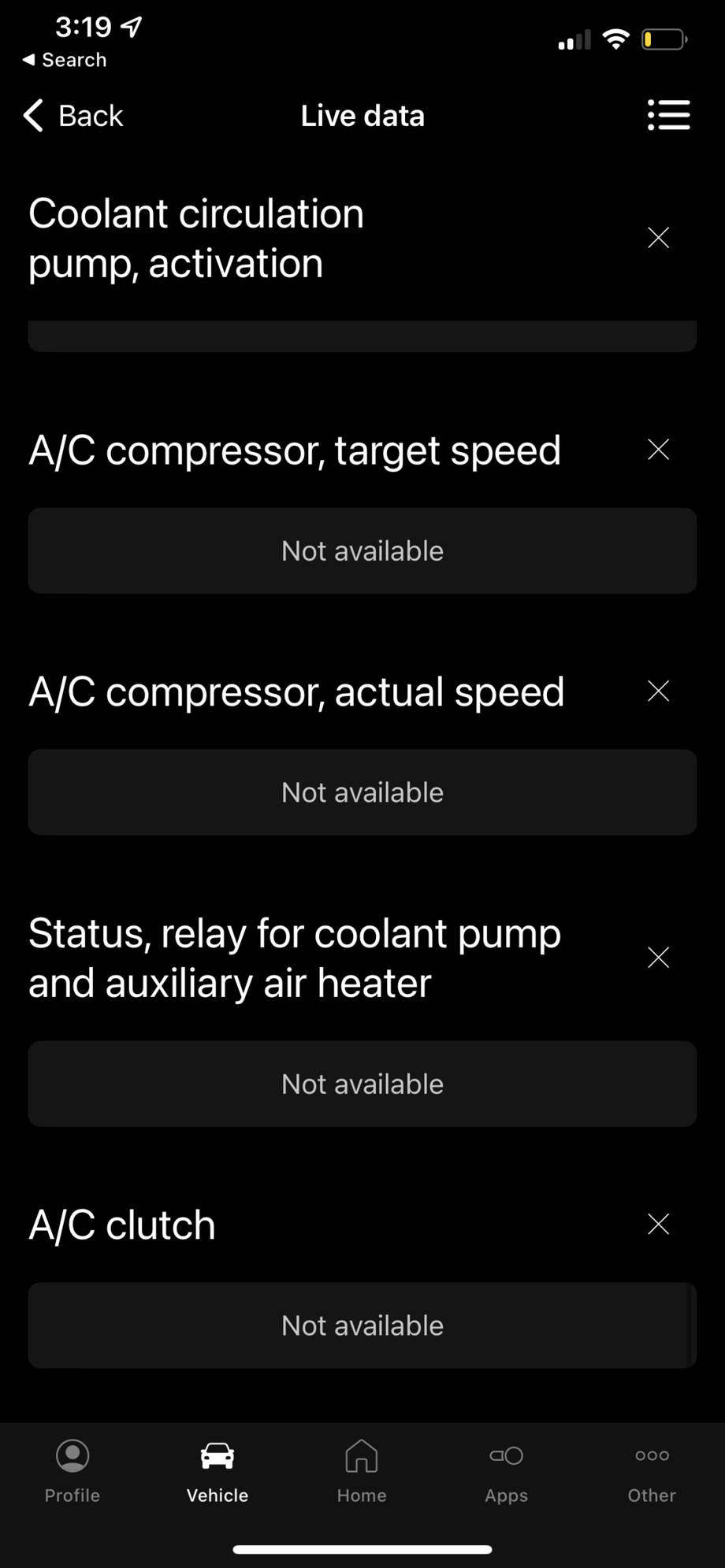Viewport: 725px width, 1568px height.
Task: Tap the back chevron icon
Action: point(32,115)
